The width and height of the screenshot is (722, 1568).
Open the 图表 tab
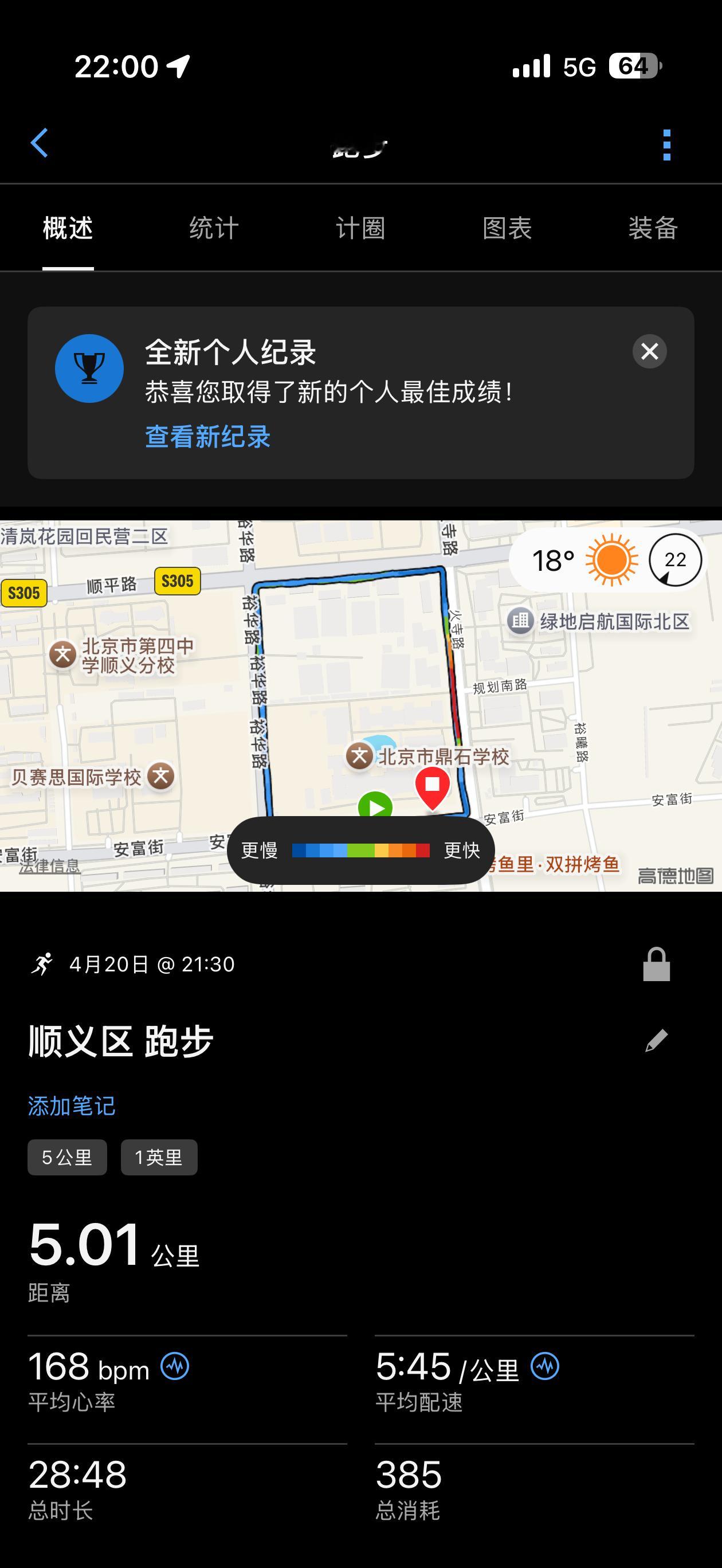508,228
